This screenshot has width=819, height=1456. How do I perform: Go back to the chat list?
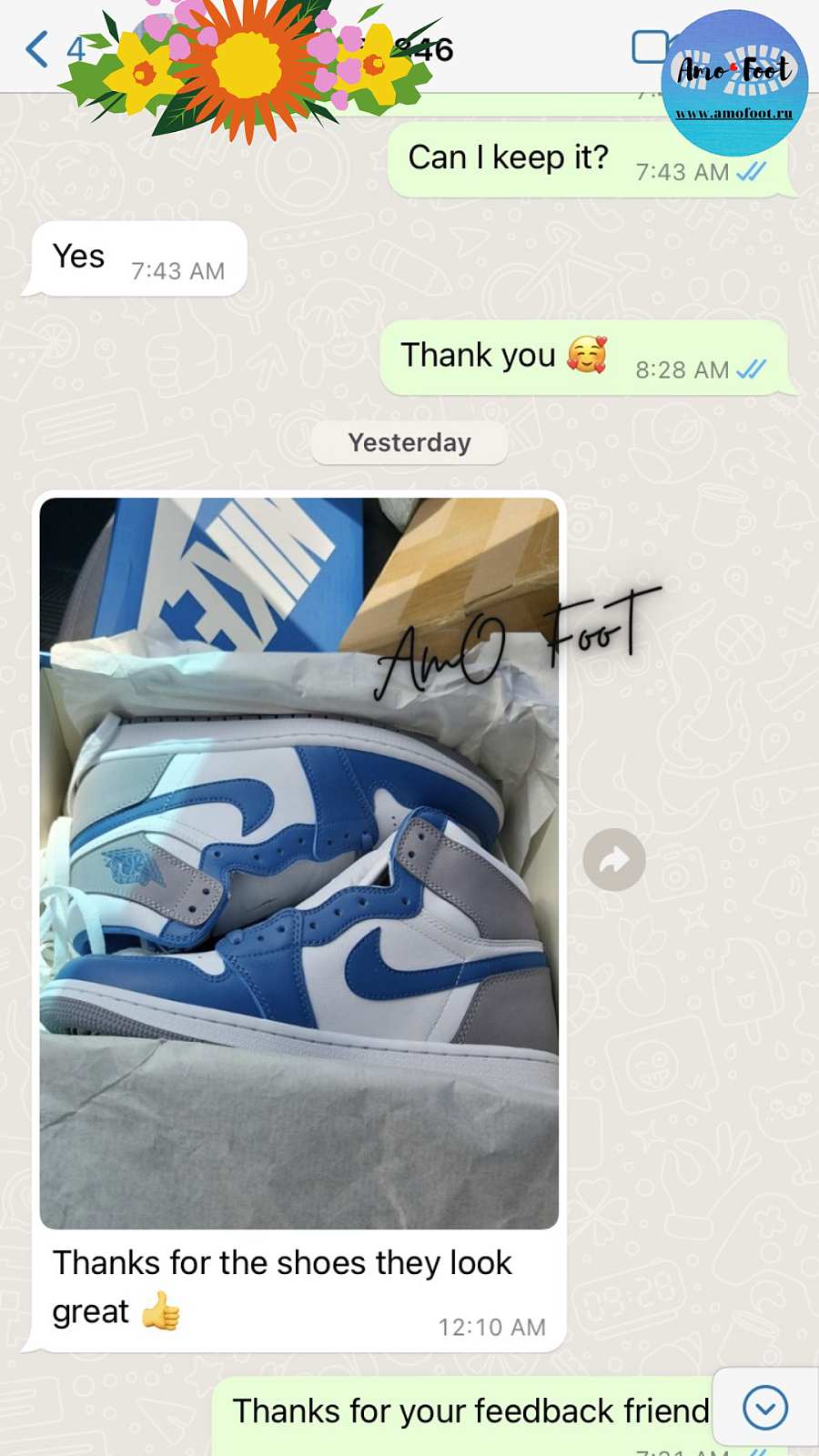(x=38, y=49)
